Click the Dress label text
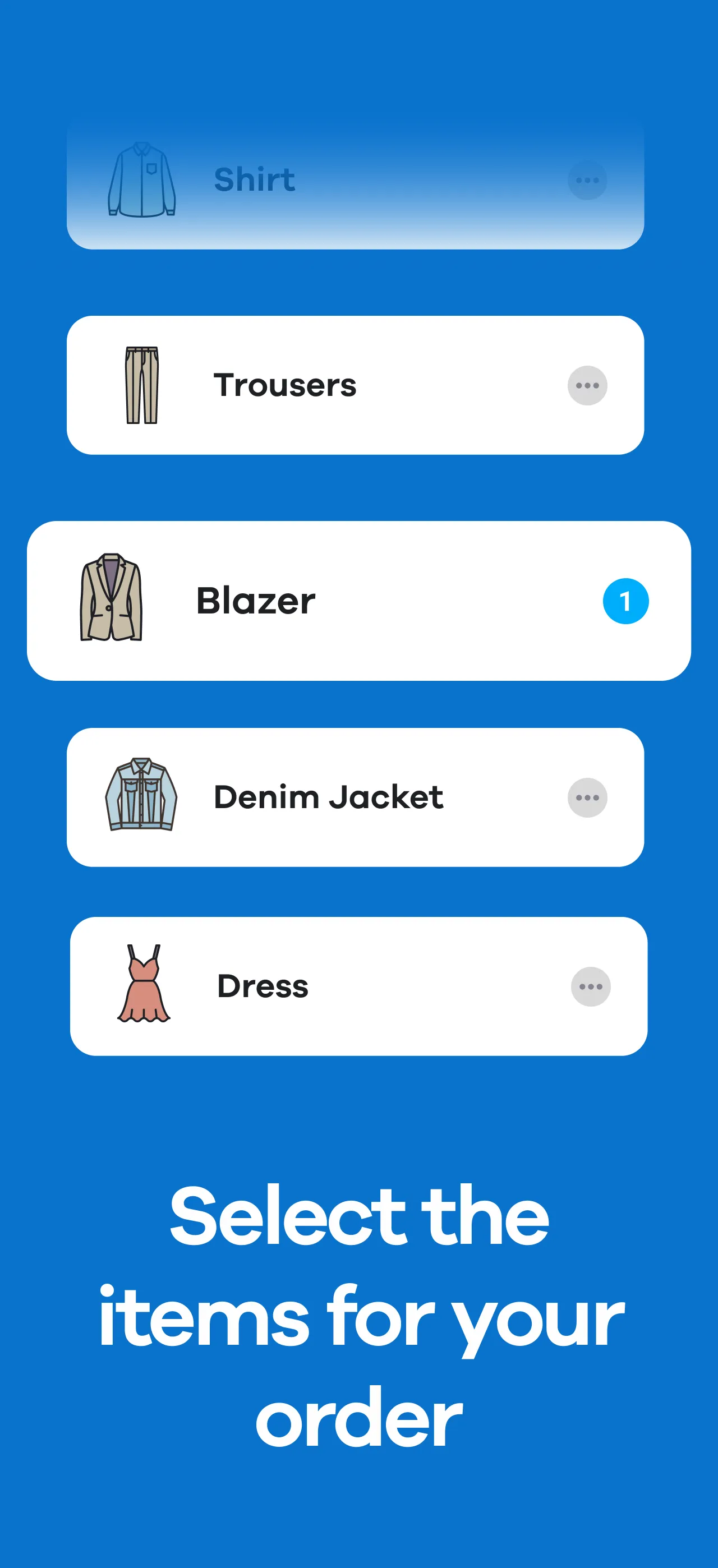 262,986
